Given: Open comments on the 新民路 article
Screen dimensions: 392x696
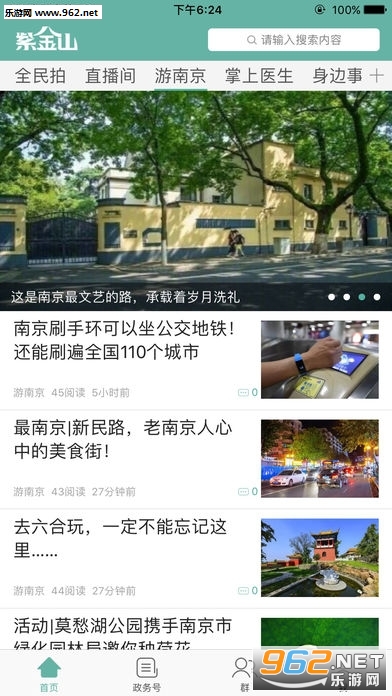Looking at the screenshot, I should (248, 491).
